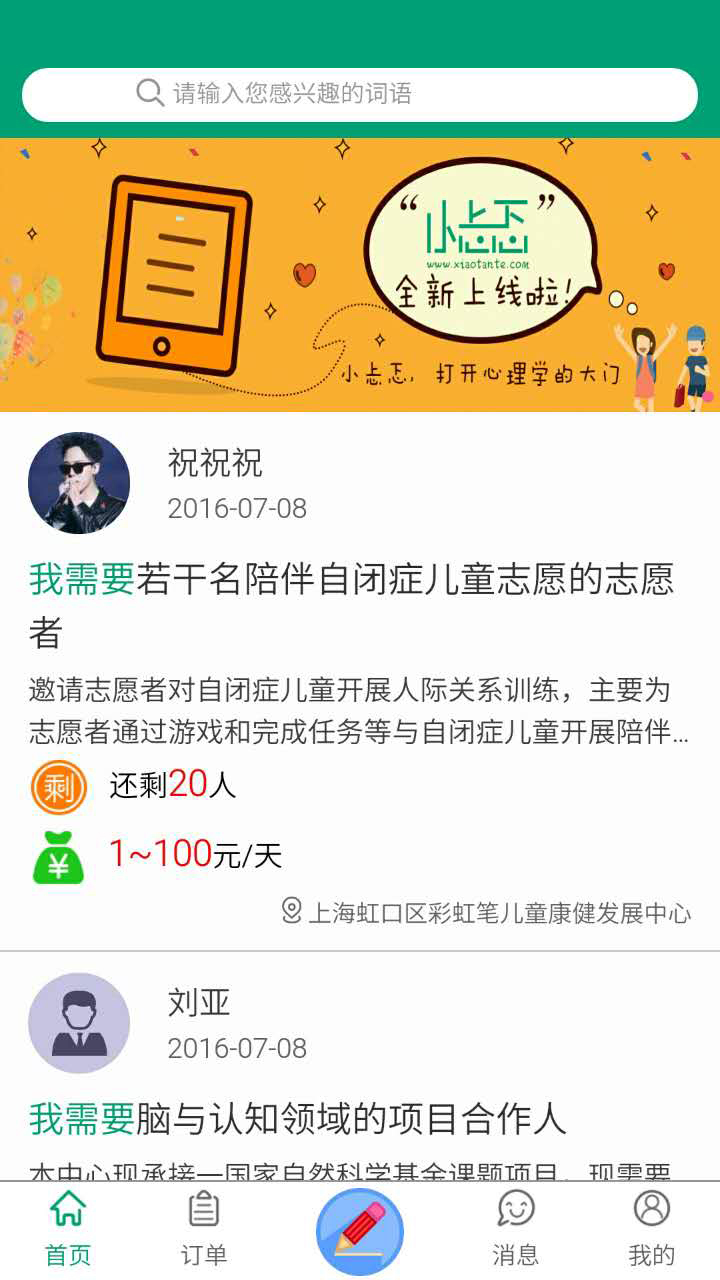Screen dimensions: 720x1280
Task: Switch to the 首页 tab
Action: [x=68, y=1230]
